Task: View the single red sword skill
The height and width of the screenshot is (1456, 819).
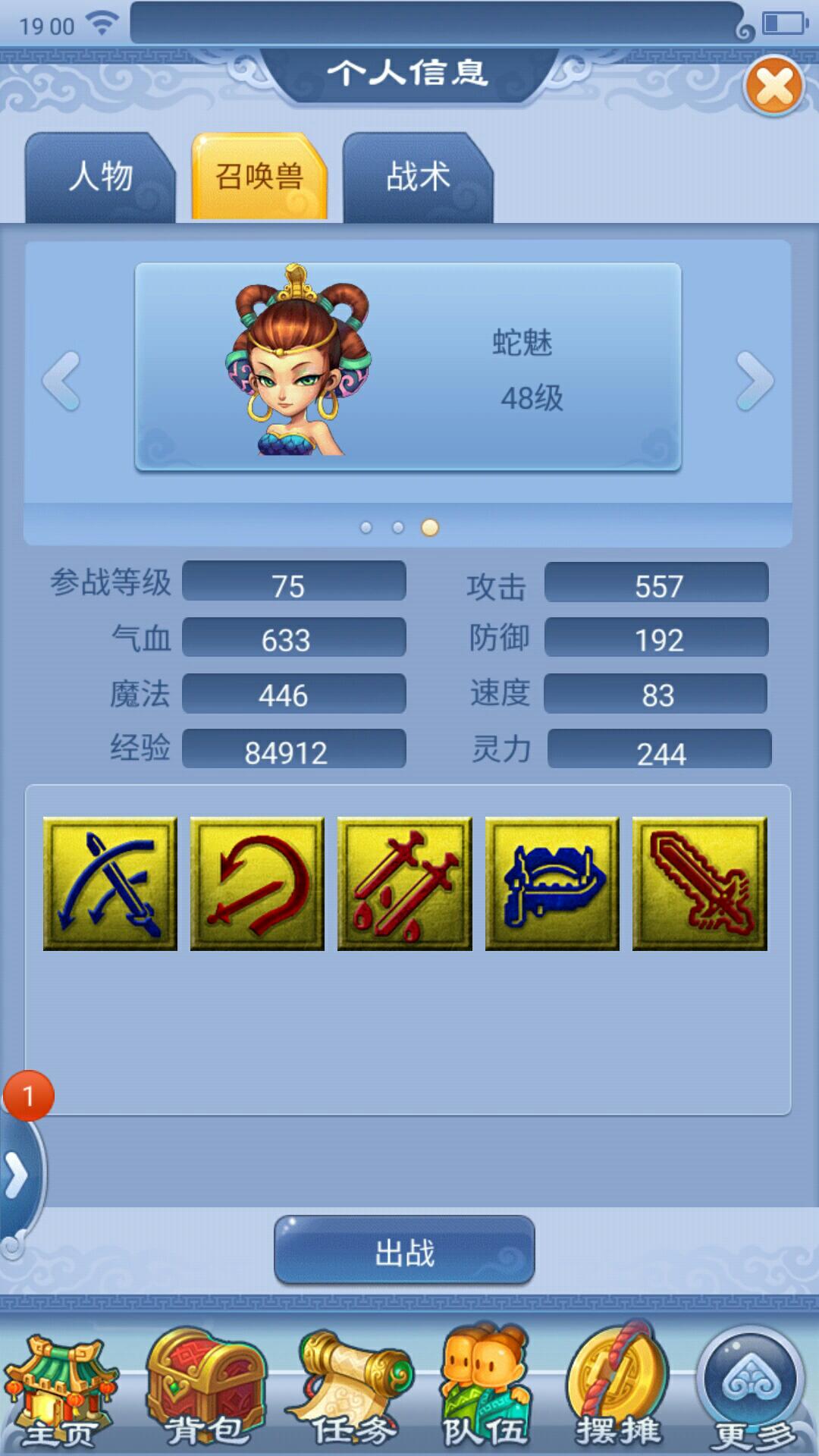Action: point(699,883)
